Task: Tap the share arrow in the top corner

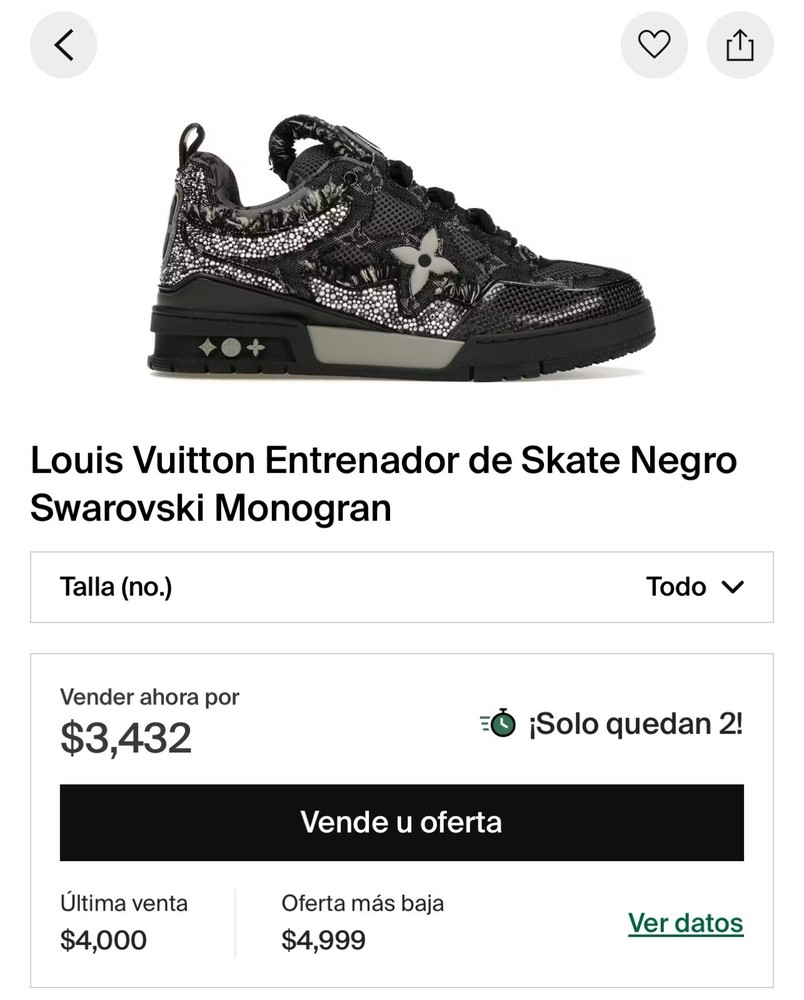Action: [x=739, y=45]
